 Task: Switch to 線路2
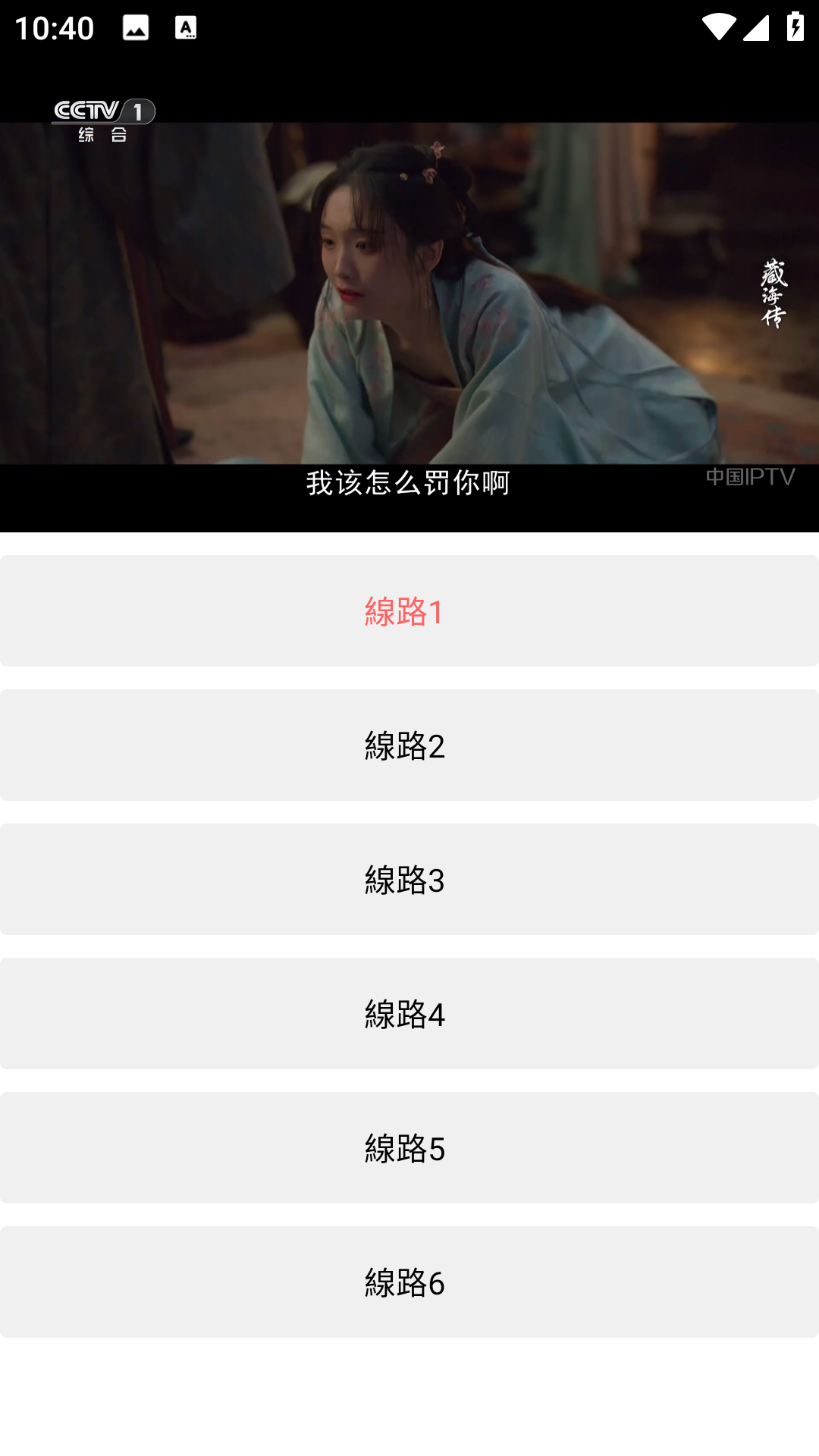tap(409, 745)
